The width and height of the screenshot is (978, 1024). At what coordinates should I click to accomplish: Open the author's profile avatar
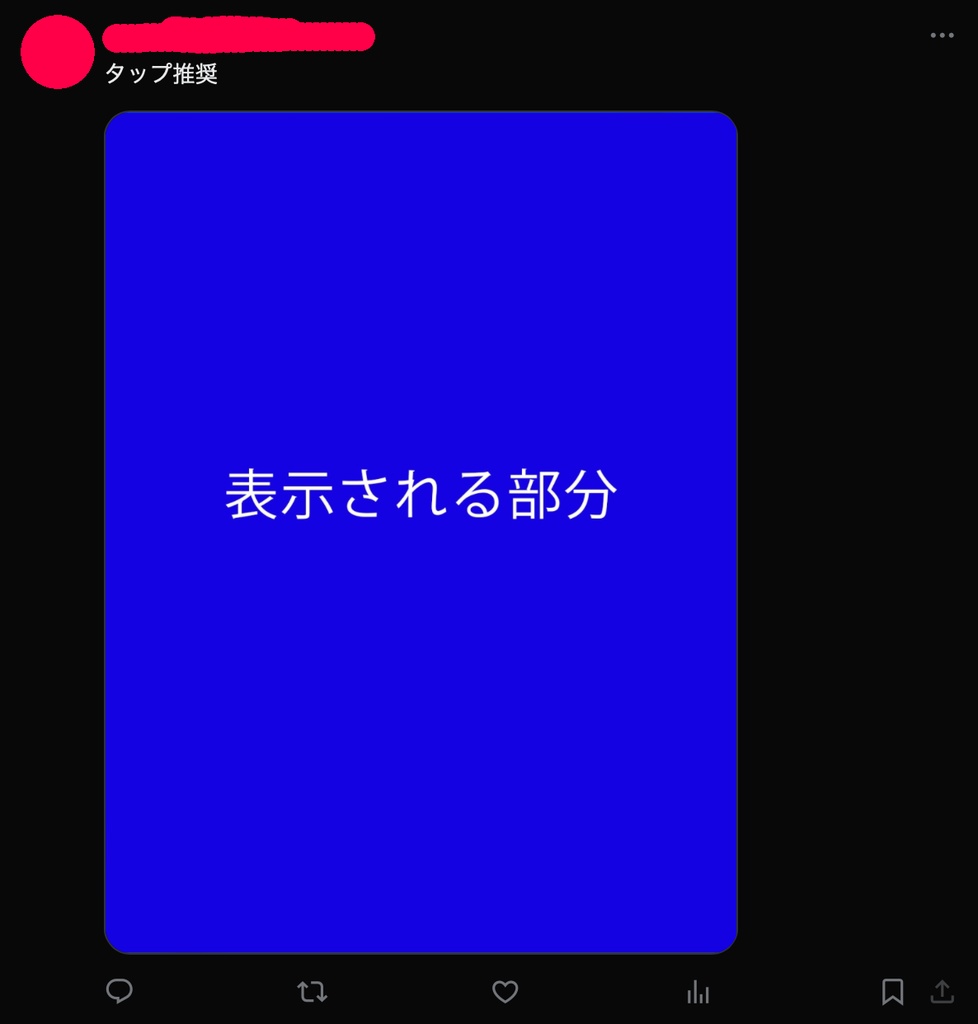click(x=57, y=52)
